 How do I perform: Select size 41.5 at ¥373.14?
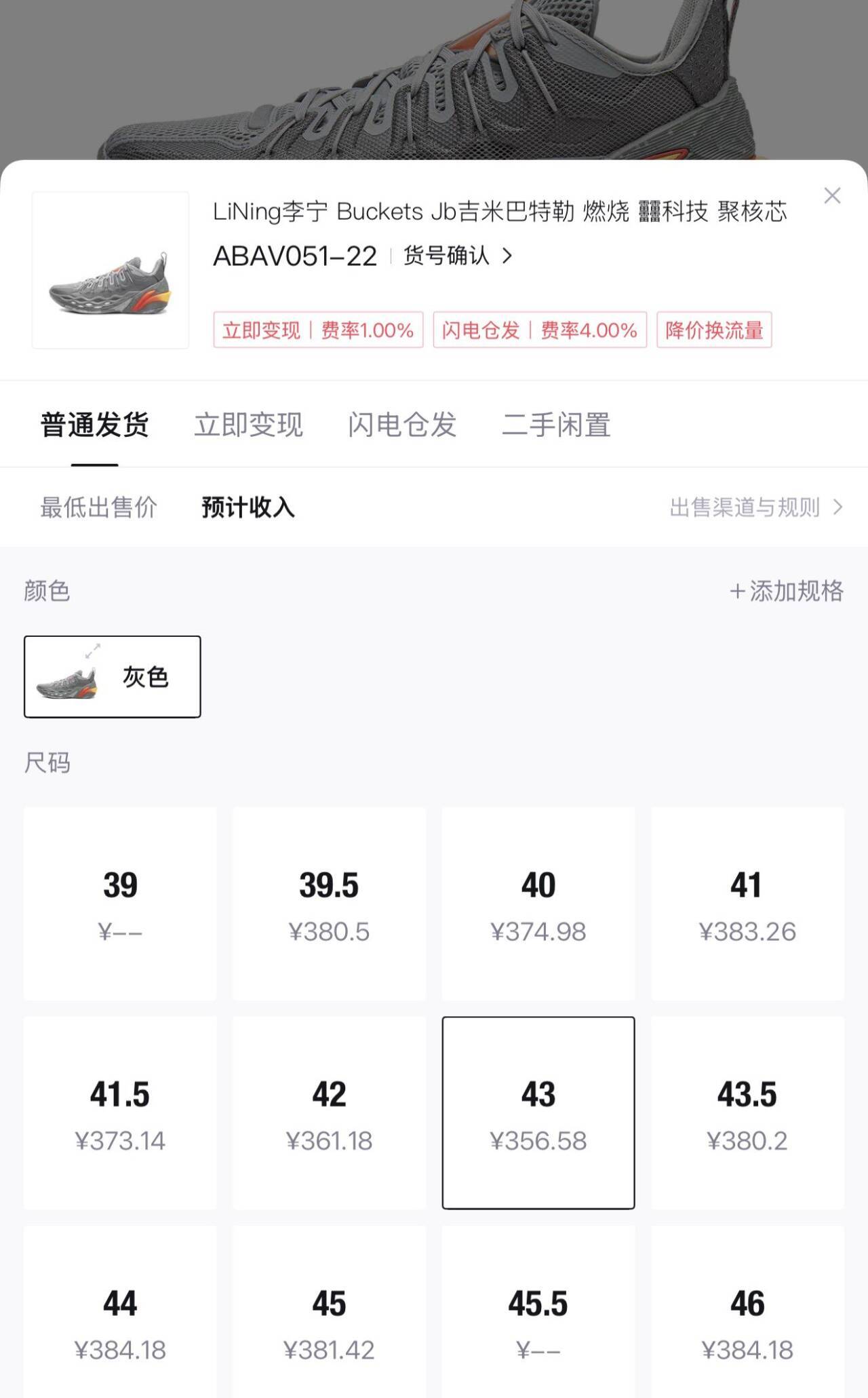pyautogui.click(x=120, y=1112)
